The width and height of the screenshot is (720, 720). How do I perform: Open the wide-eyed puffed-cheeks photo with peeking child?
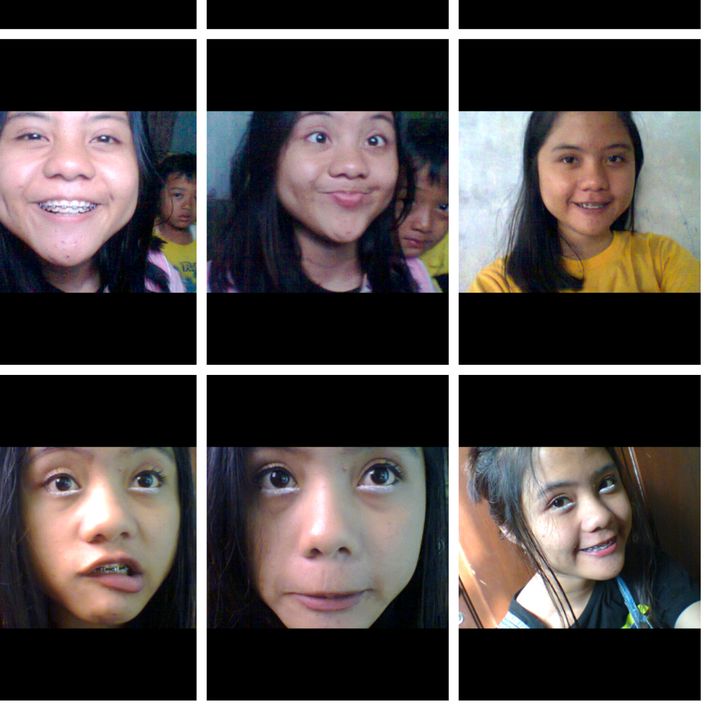[x=328, y=202]
